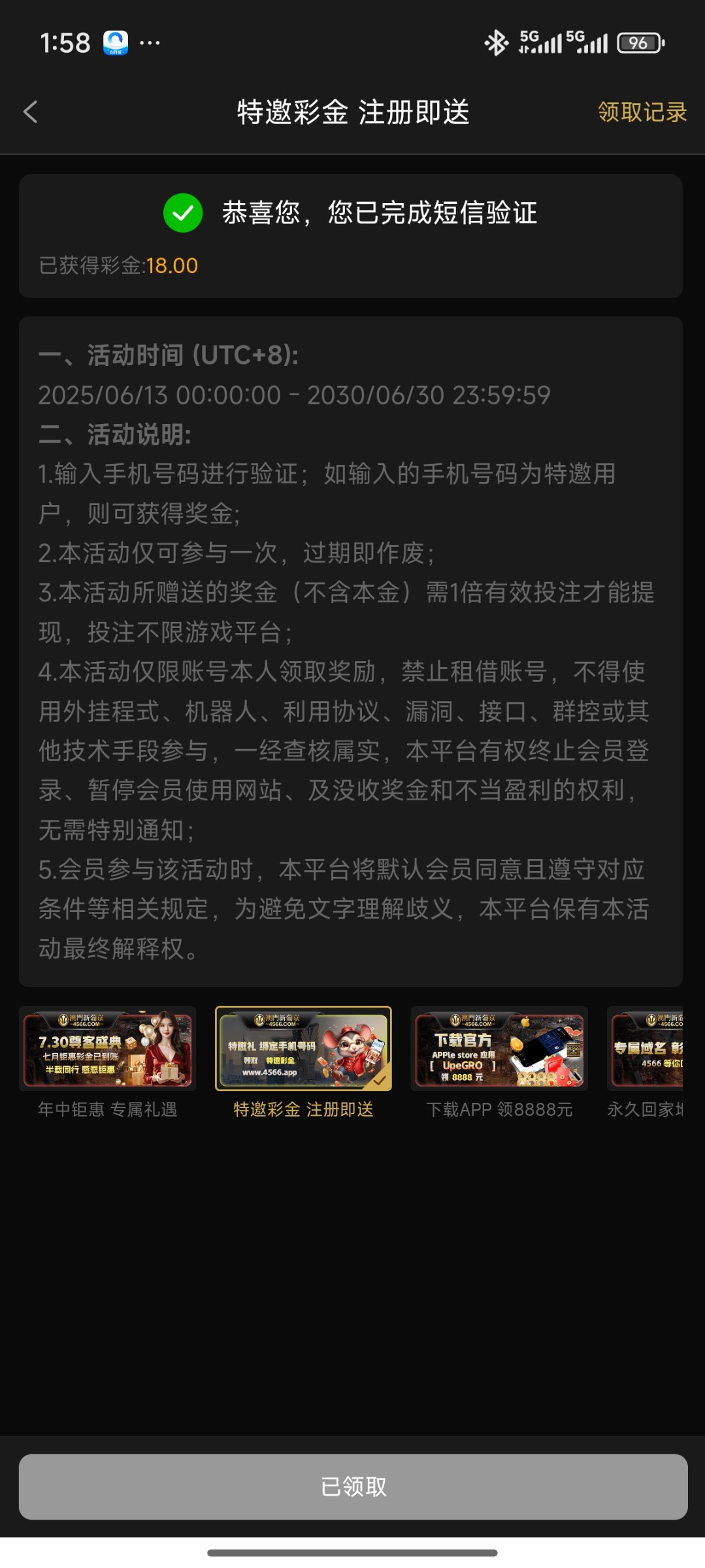The height and width of the screenshot is (1568, 705).
Task: Go back using the top-left arrow
Action: click(x=31, y=112)
